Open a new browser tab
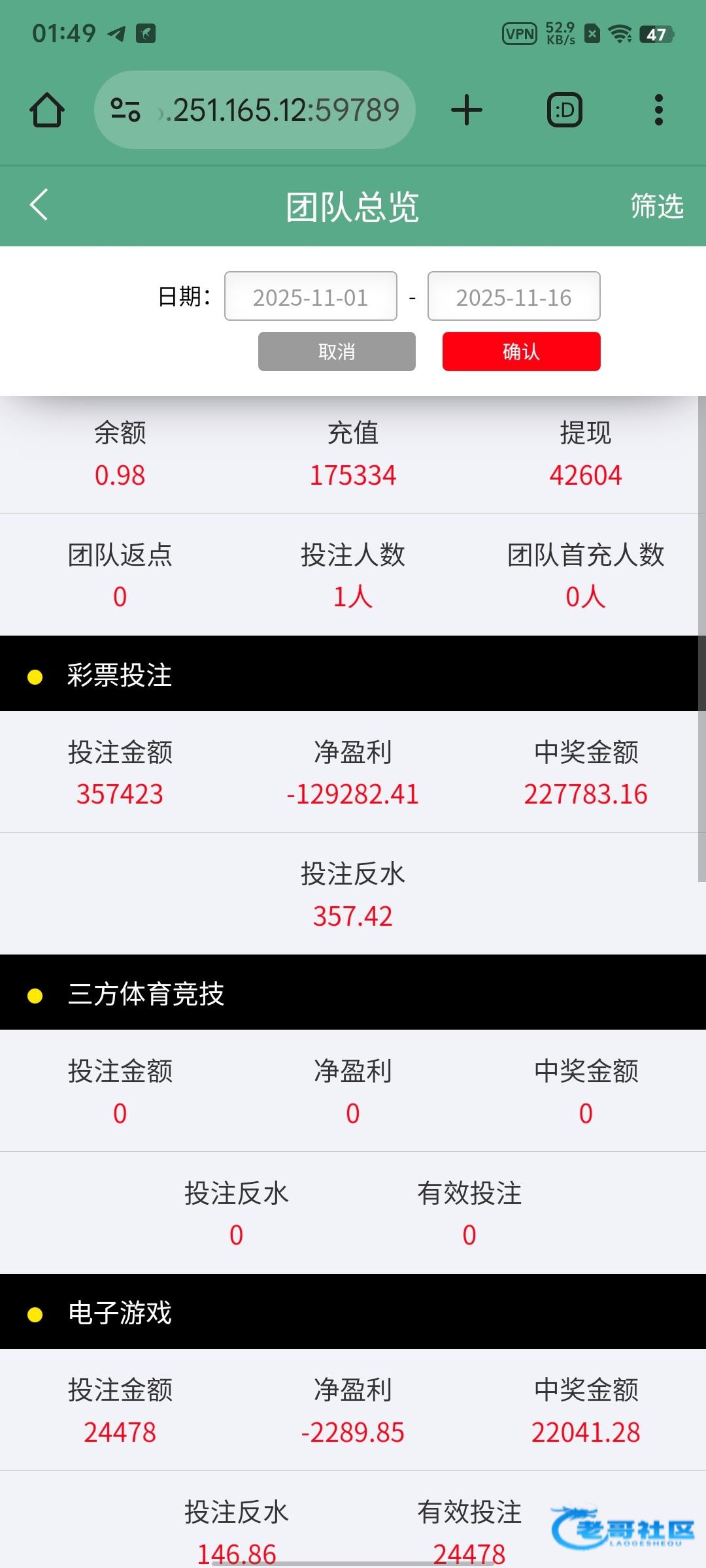Screen dimensions: 706x1568 click(x=467, y=110)
